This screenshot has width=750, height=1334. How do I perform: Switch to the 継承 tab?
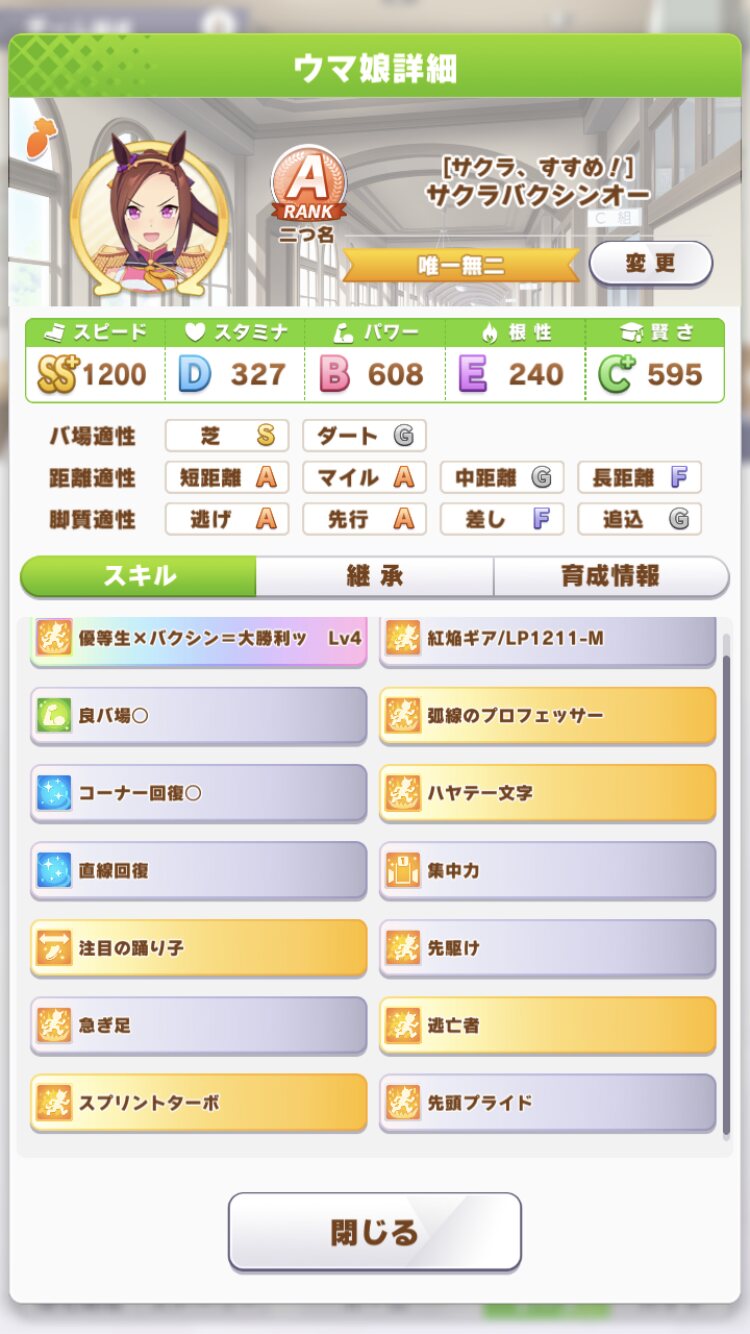(x=374, y=576)
